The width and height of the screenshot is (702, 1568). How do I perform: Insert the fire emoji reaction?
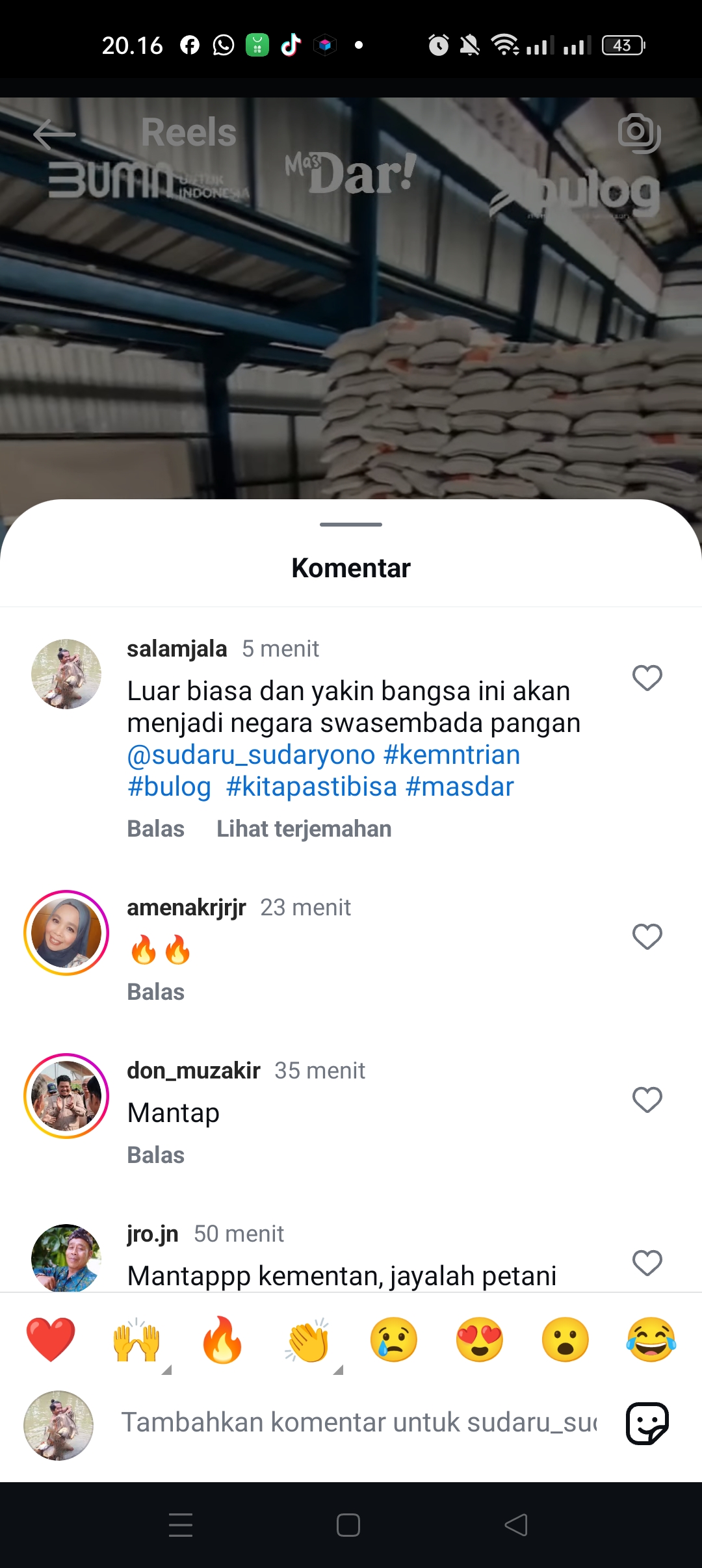pyautogui.click(x=222, y=1340)
